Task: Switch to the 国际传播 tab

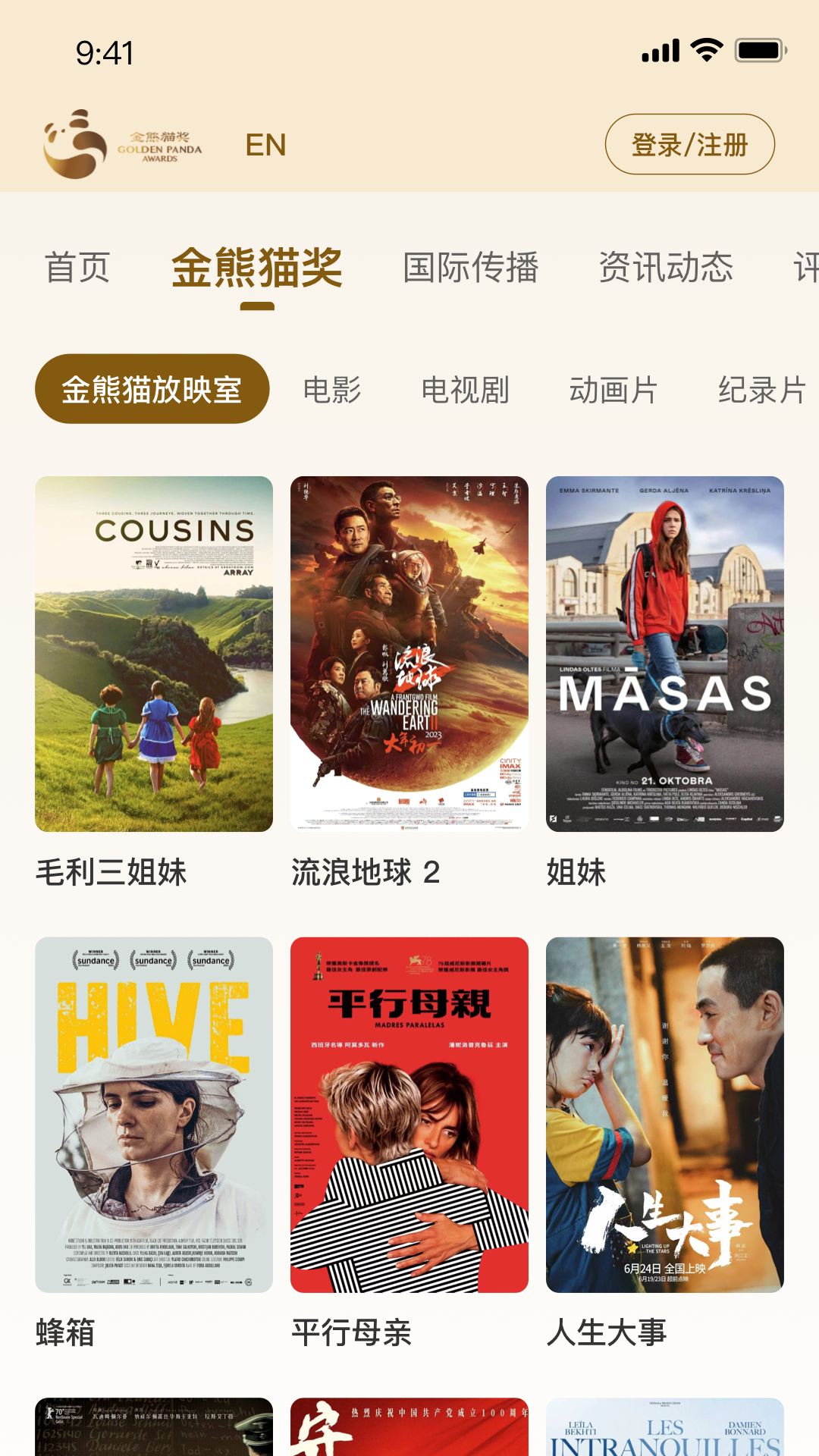Action: (470, 268)
